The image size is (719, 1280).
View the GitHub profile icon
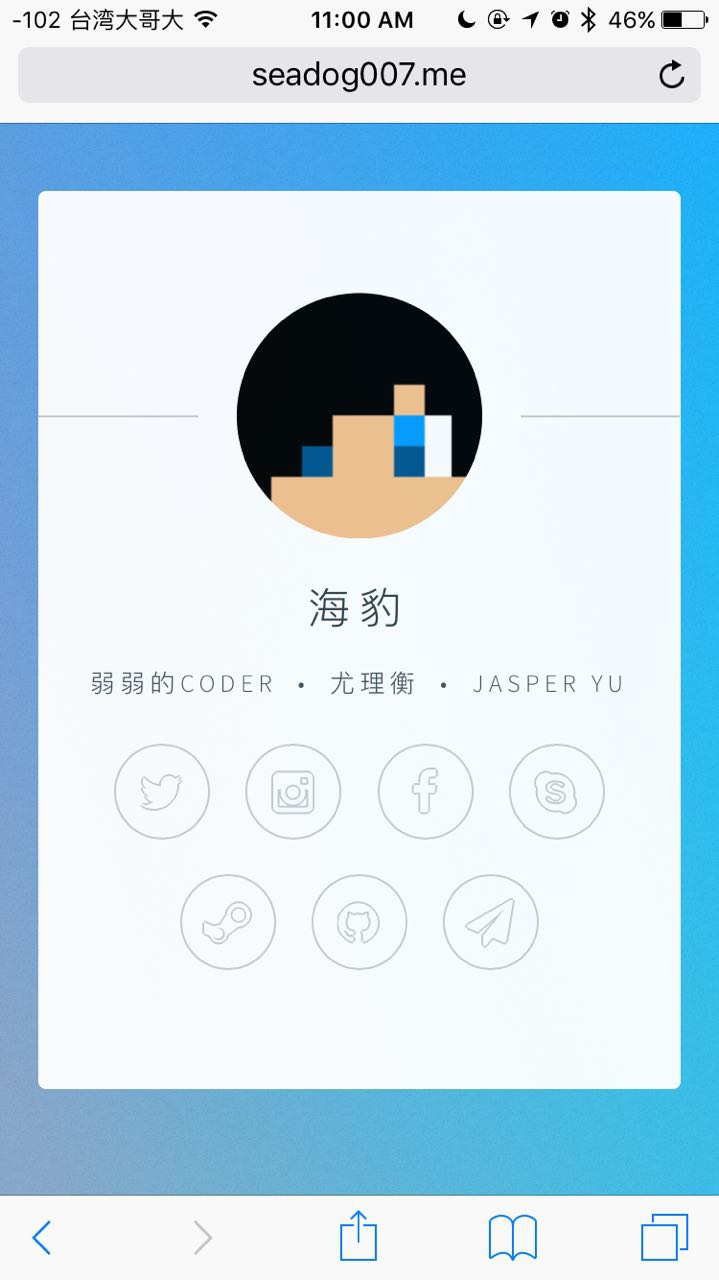[x=359, y=922]
